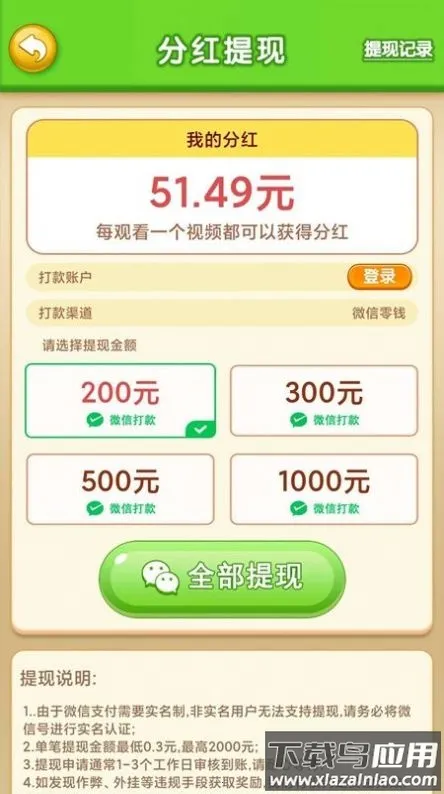Screen dimensions: 444x794
Task: Tap the green 全部提现 button
Action: click(x=222, y=579)
